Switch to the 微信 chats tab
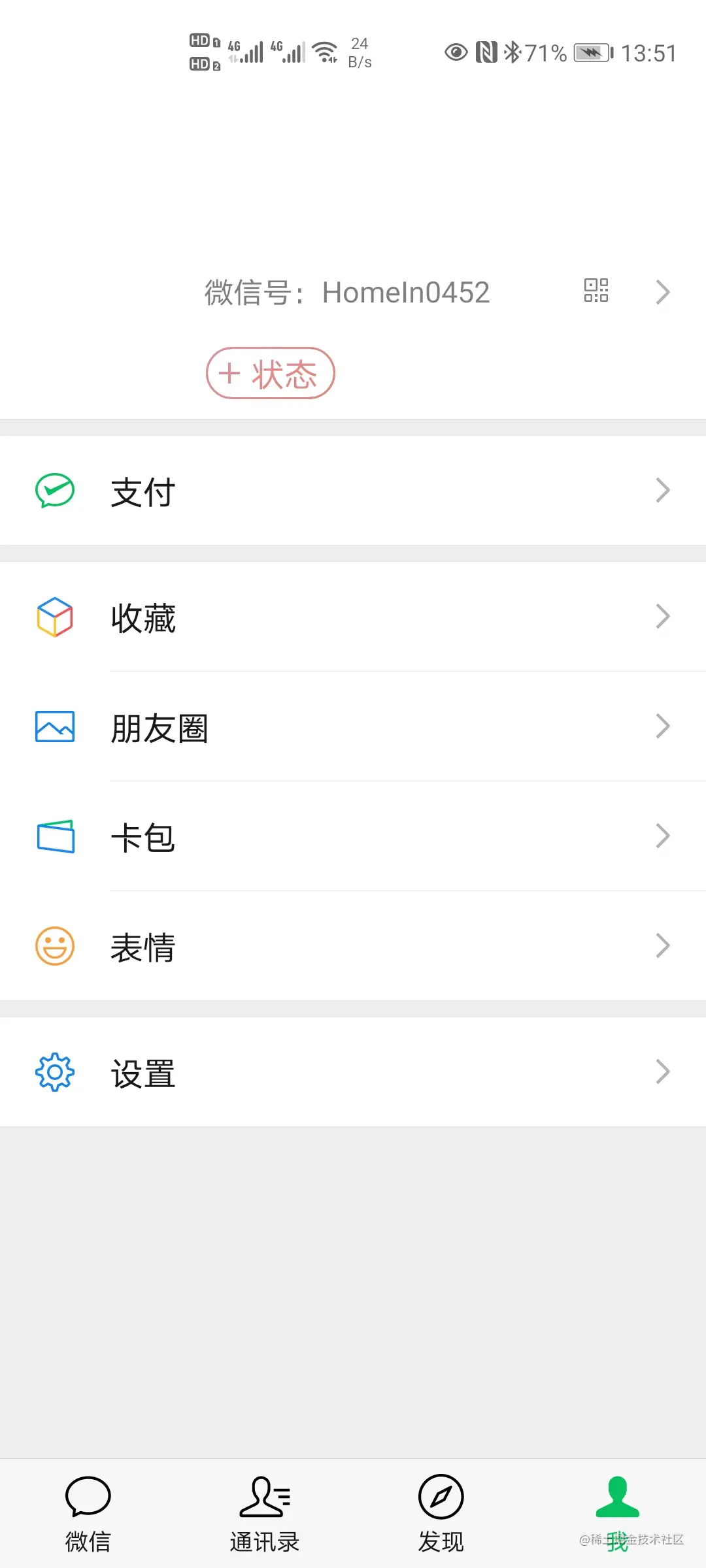 tap(88, 1513)
